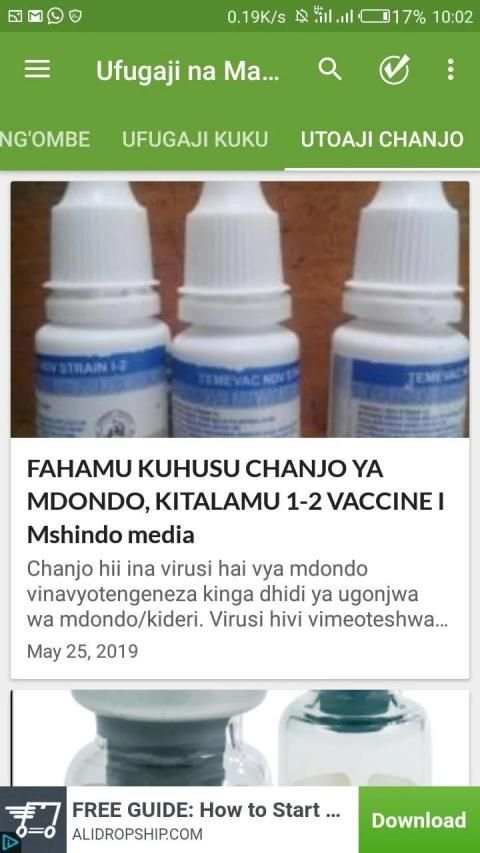Screen dimensions: 480x853
Task: Open the Chanjo ya Mdondo article card
Action: (x=239, y=430)
